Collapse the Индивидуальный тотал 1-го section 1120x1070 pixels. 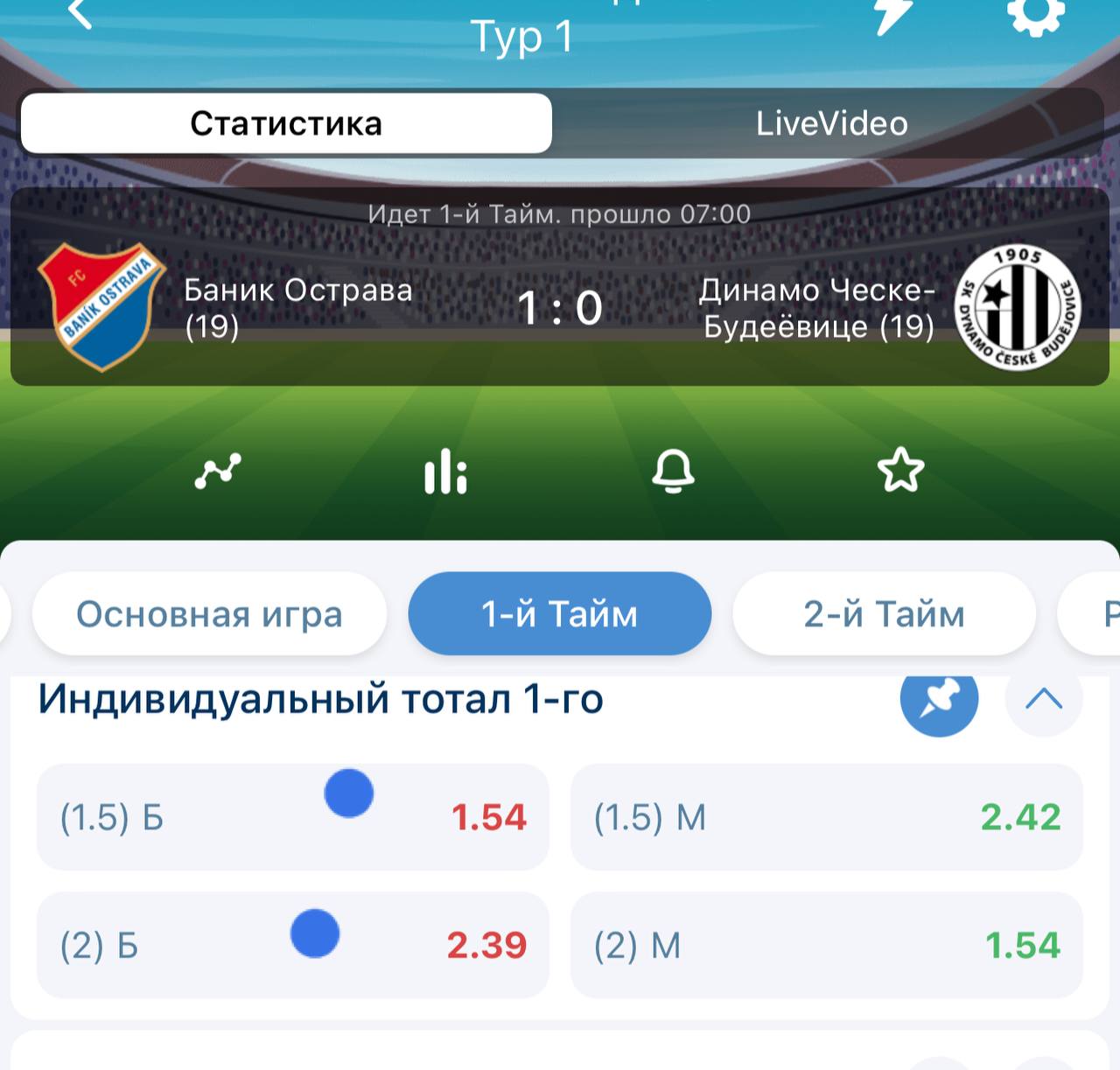[1044, 699]
